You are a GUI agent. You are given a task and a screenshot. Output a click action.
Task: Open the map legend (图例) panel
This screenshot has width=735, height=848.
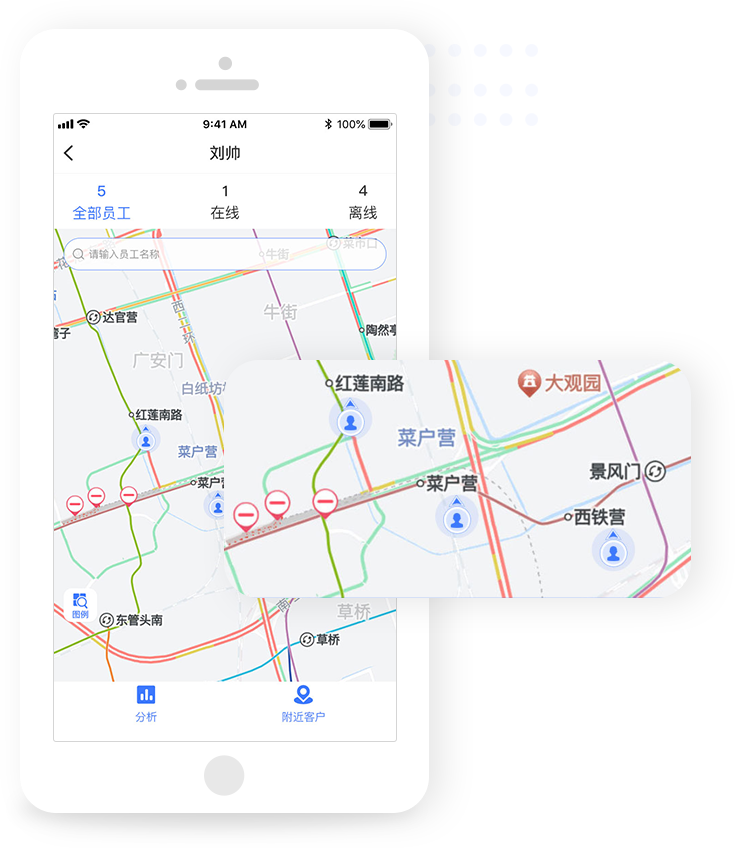81,602
